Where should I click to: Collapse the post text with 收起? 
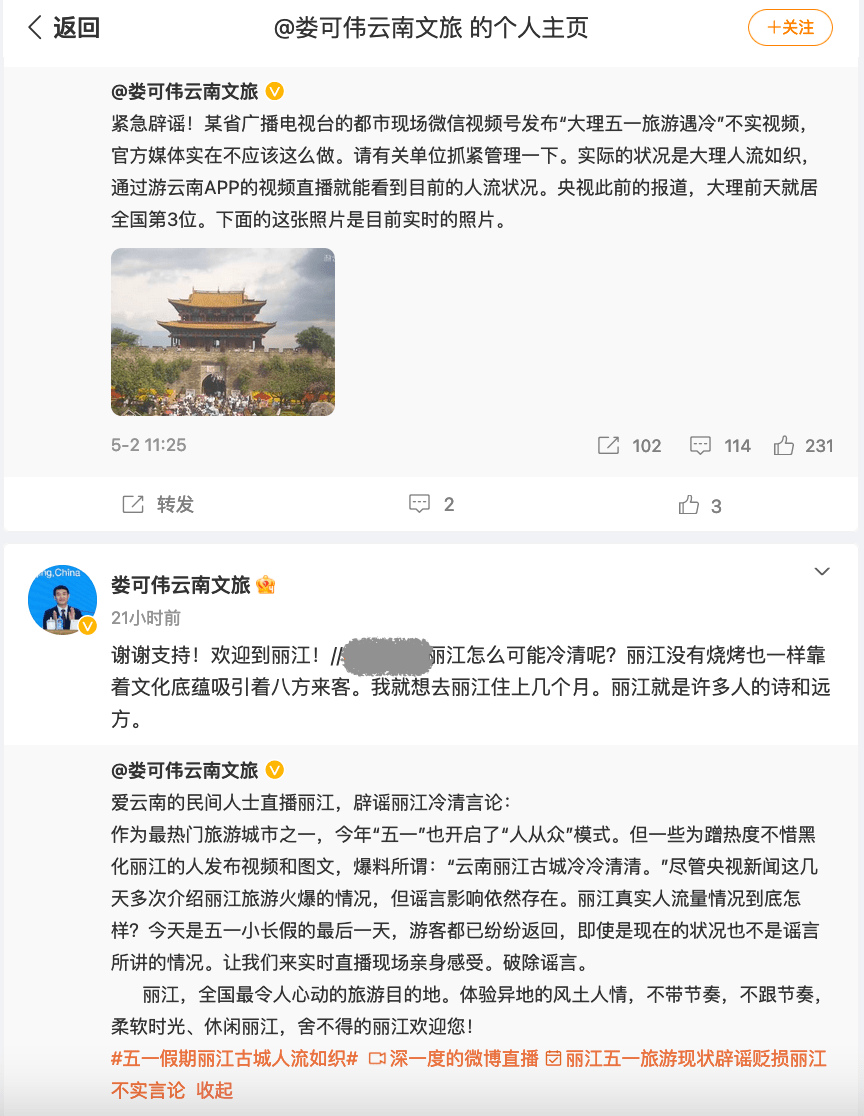215,1090
